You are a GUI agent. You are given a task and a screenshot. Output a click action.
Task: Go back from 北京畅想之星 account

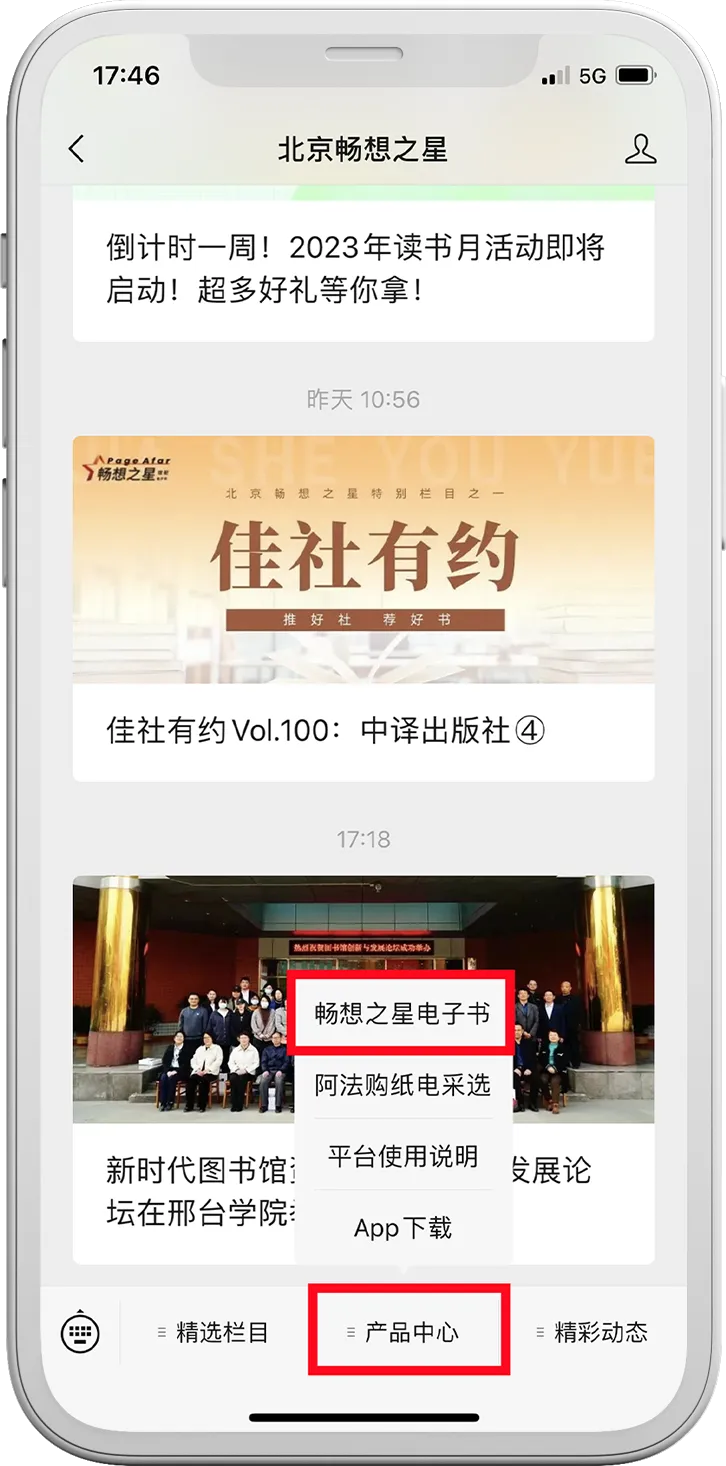(77, 149)
